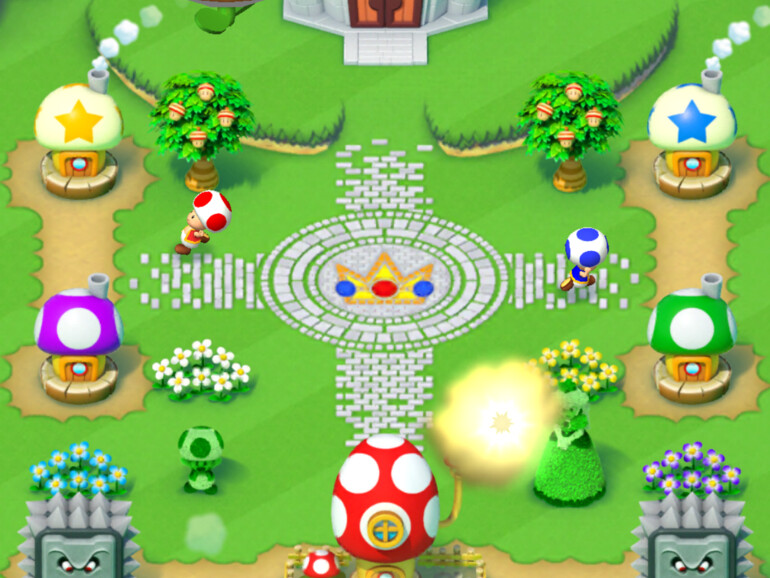
Task: Open the blue star mushroom house
Action: click(692, 138)
